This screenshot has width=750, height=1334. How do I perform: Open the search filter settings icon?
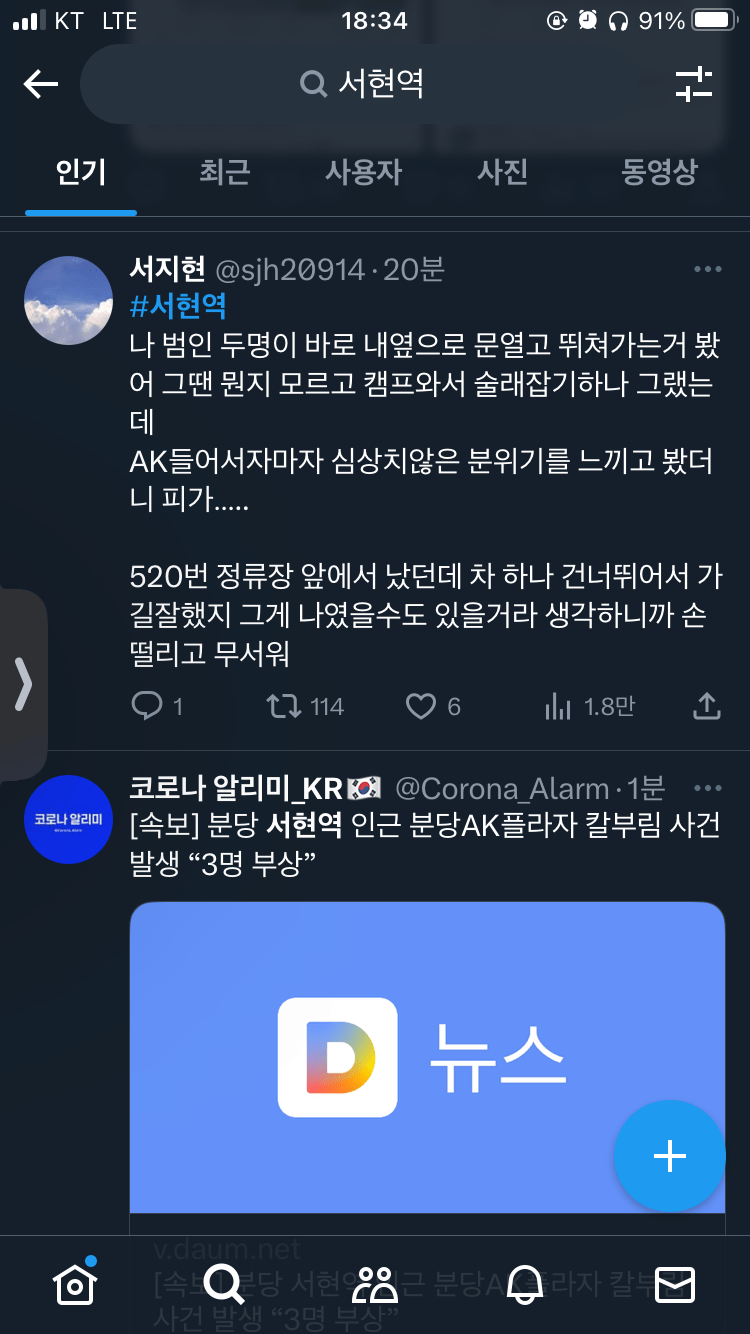click(693, 84)
